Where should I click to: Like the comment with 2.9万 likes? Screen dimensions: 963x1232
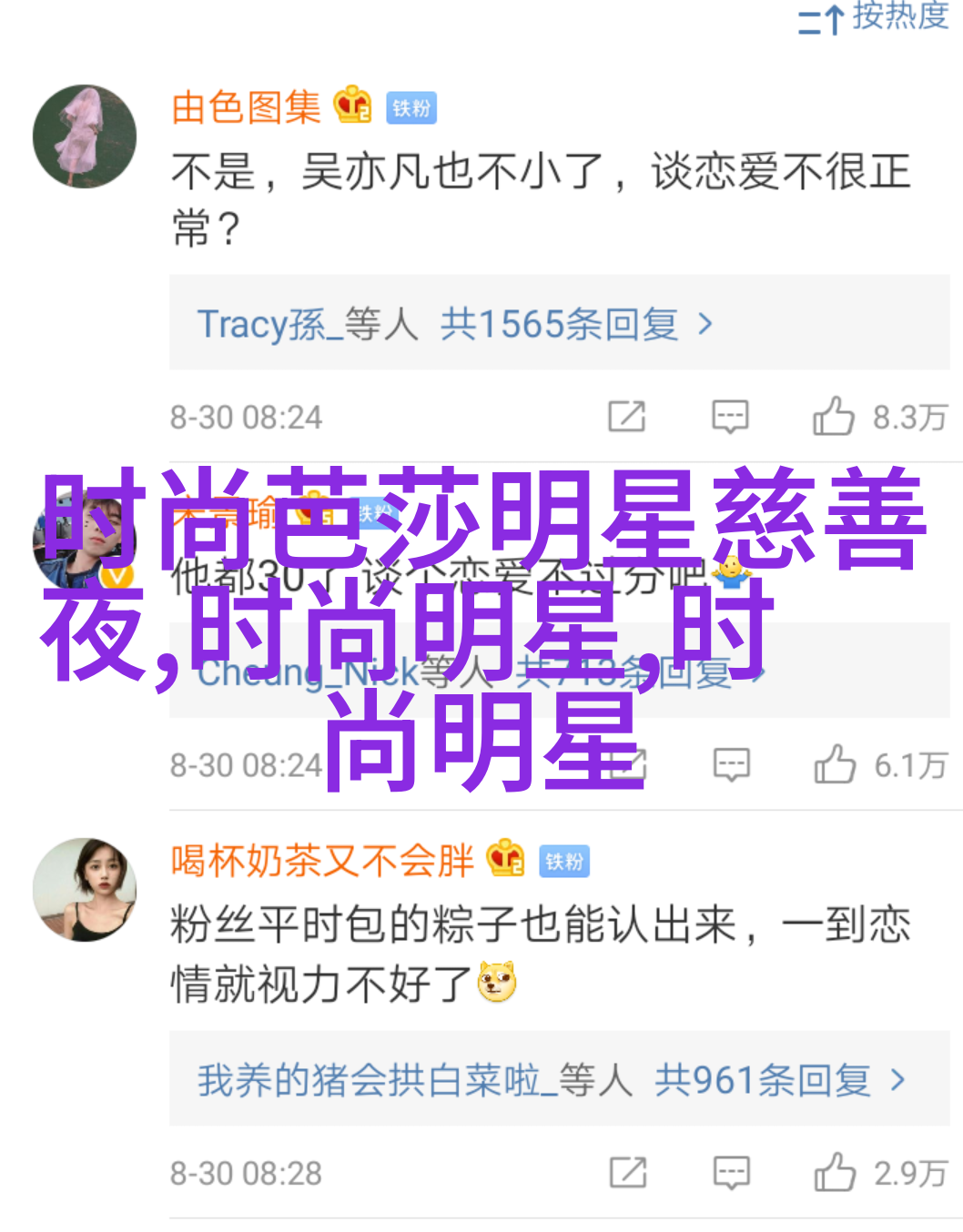835,1173
